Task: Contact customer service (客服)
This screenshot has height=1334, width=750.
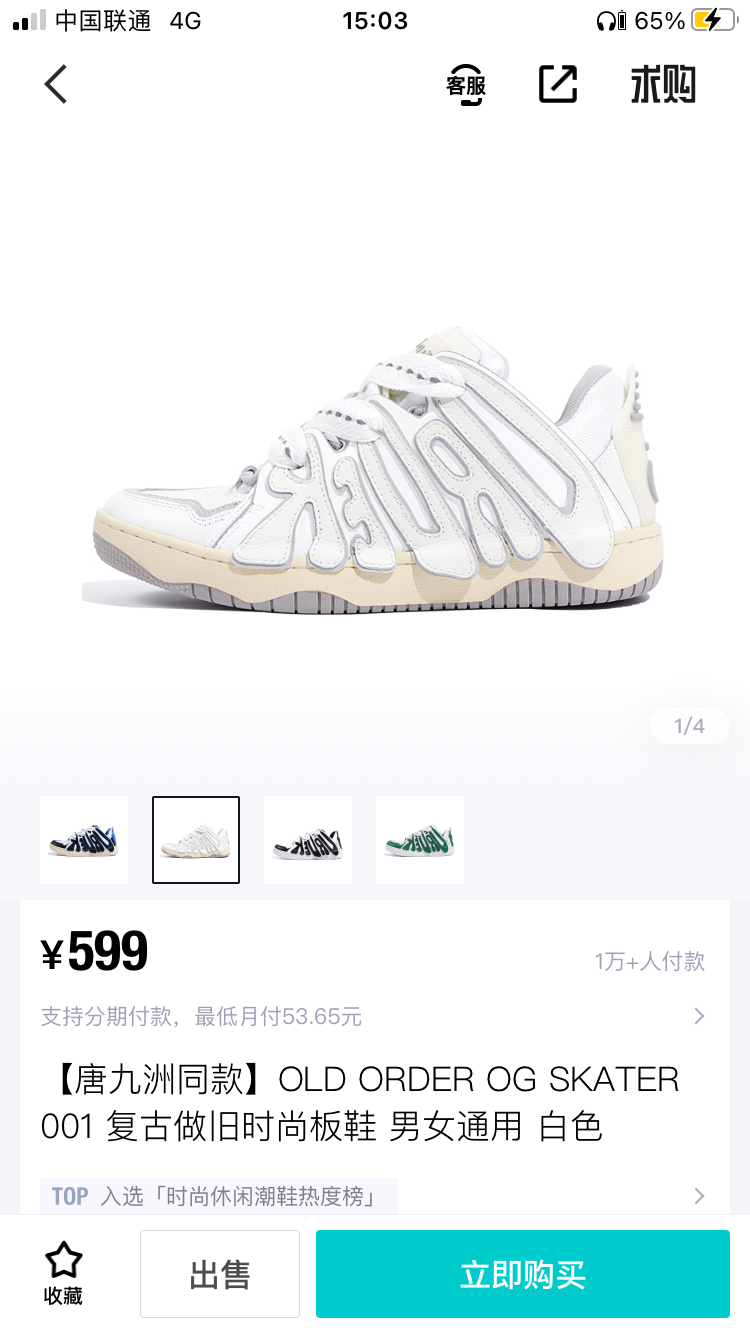Action: (466, 85)
